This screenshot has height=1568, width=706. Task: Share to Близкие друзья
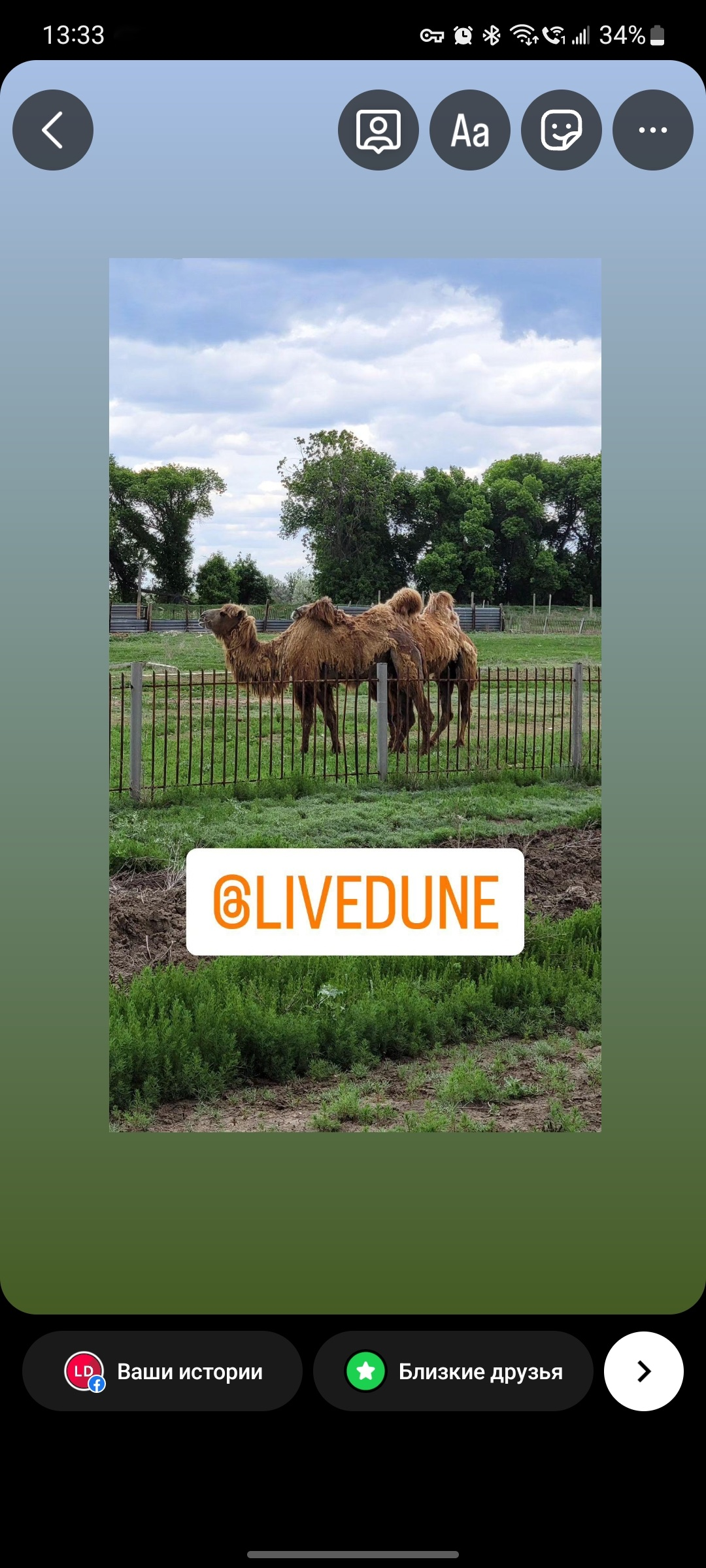pyautogui.click(x=453, y=1371)
